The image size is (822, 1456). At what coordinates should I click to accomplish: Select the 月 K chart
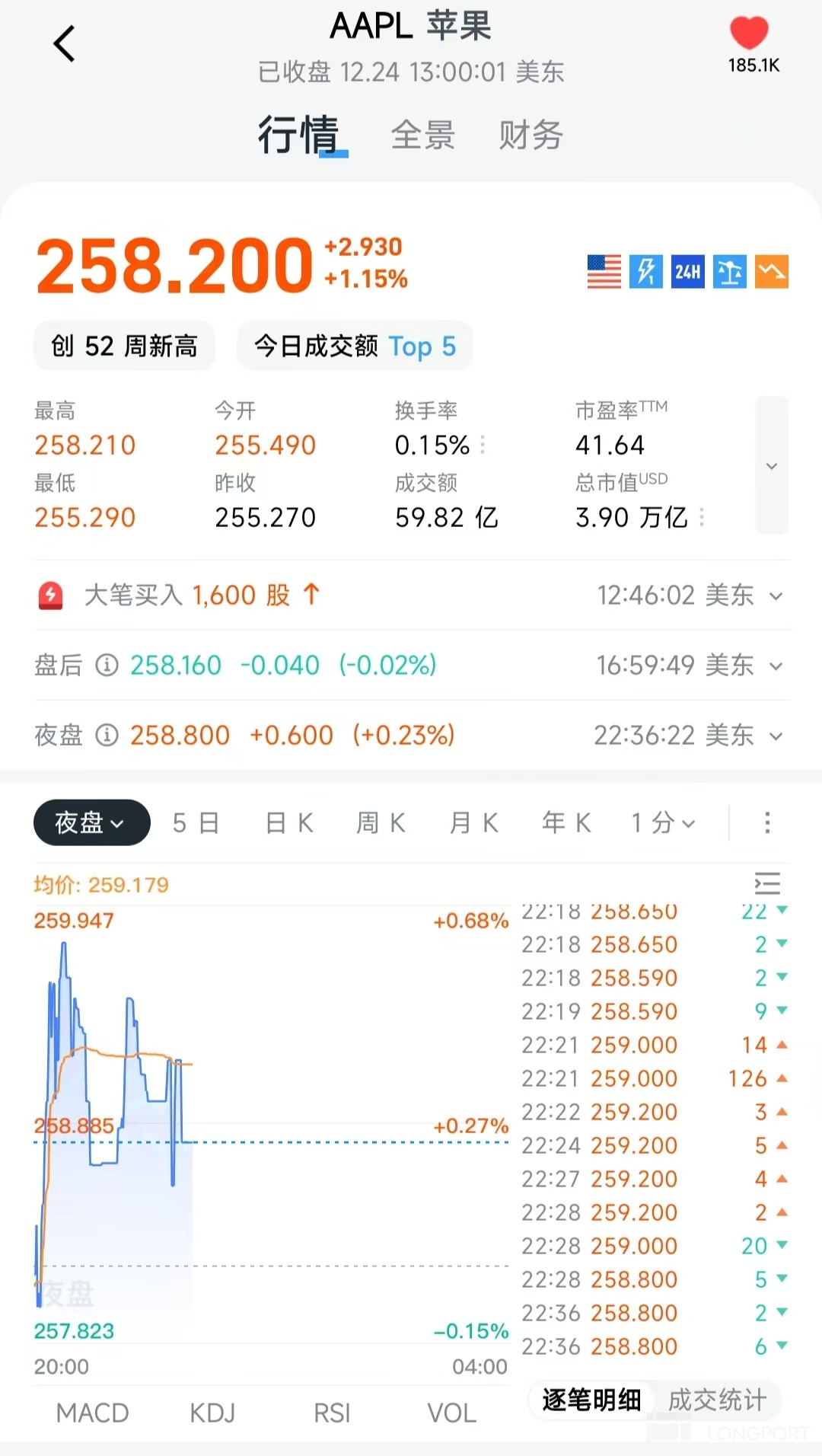(474, 823)
